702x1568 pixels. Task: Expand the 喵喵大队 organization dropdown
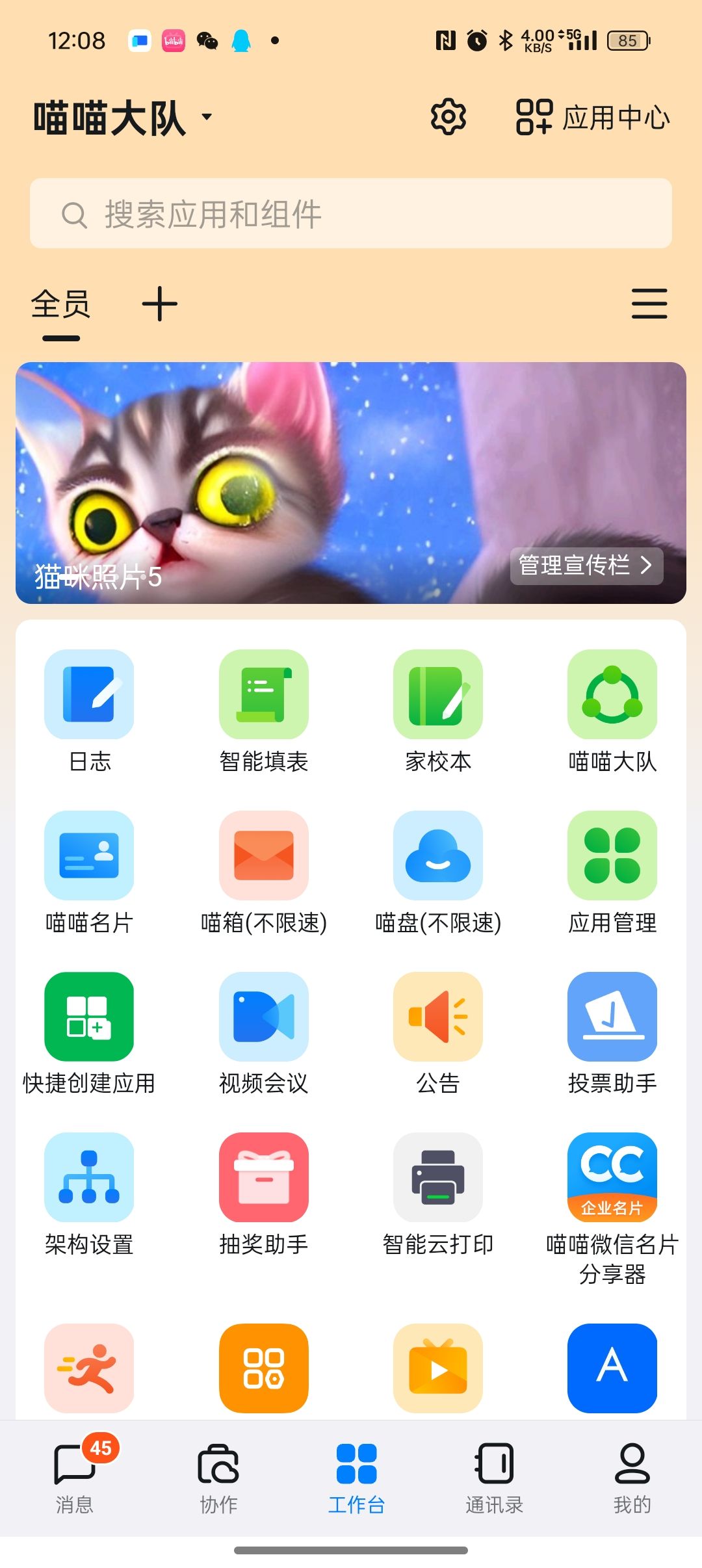[x=207, y=117]
